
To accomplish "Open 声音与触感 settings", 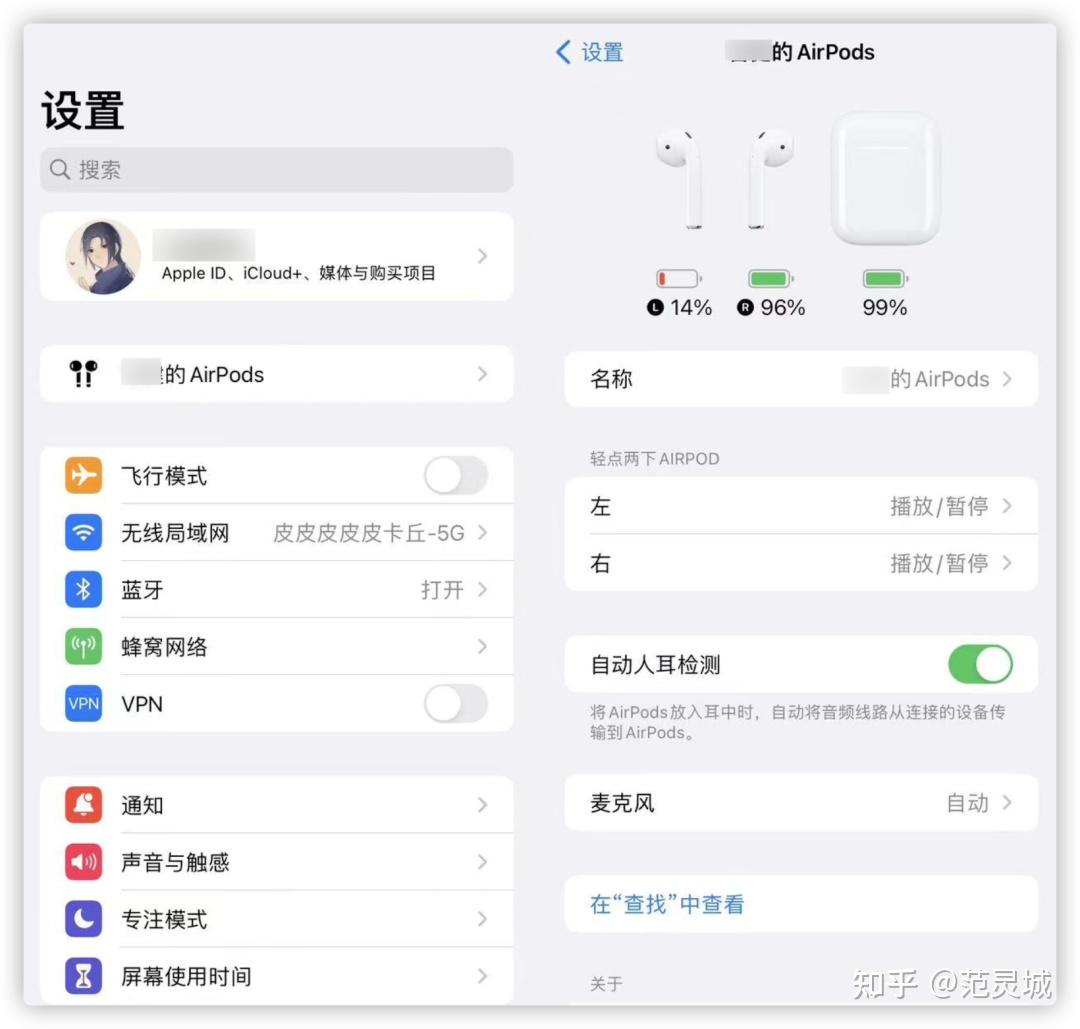I will 276,862.
